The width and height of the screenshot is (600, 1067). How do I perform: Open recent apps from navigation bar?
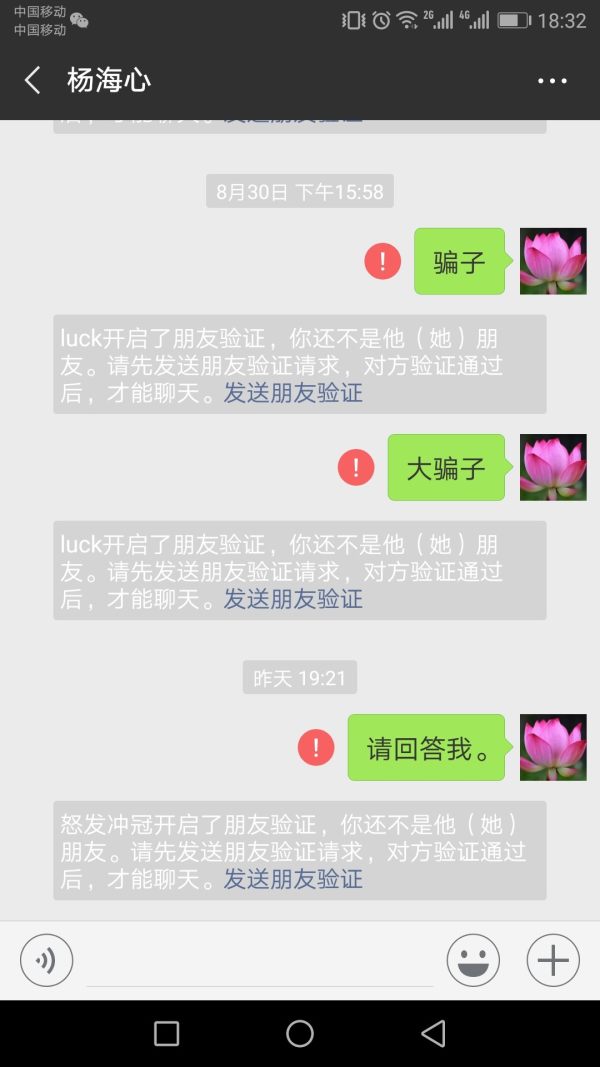coord(167,1034)
